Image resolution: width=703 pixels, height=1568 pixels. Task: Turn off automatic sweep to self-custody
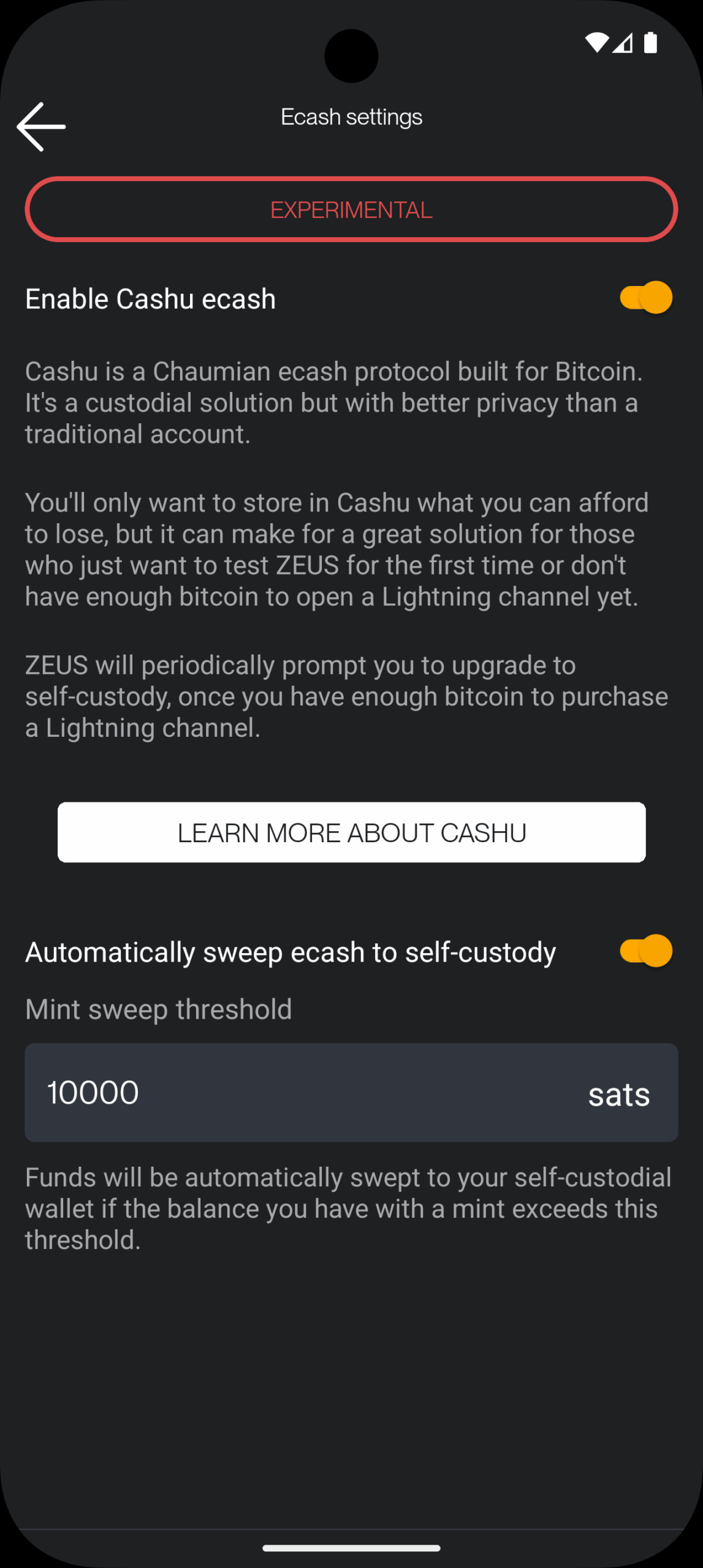pyautogui.click(x=646, y=951)
